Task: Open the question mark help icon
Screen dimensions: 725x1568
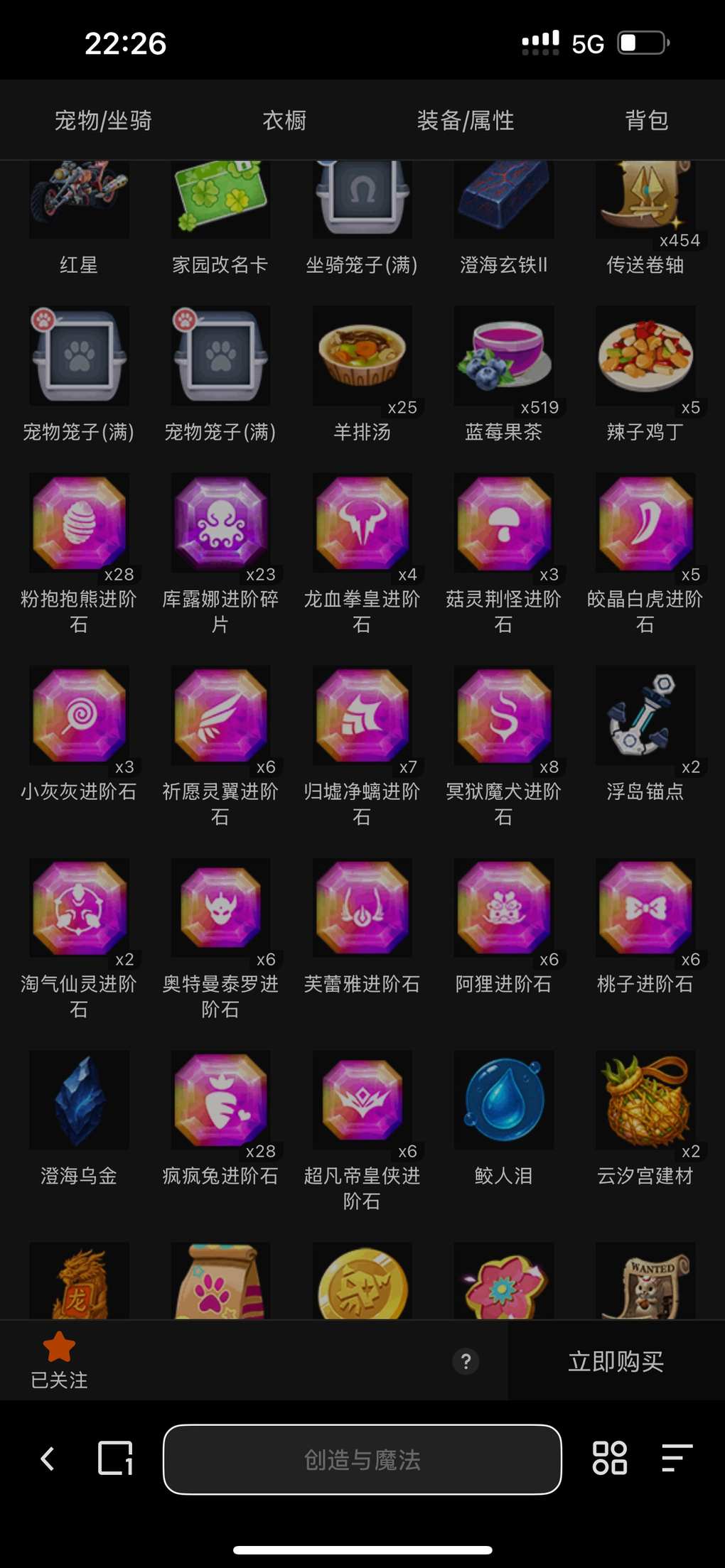Action: point(466,1361)
